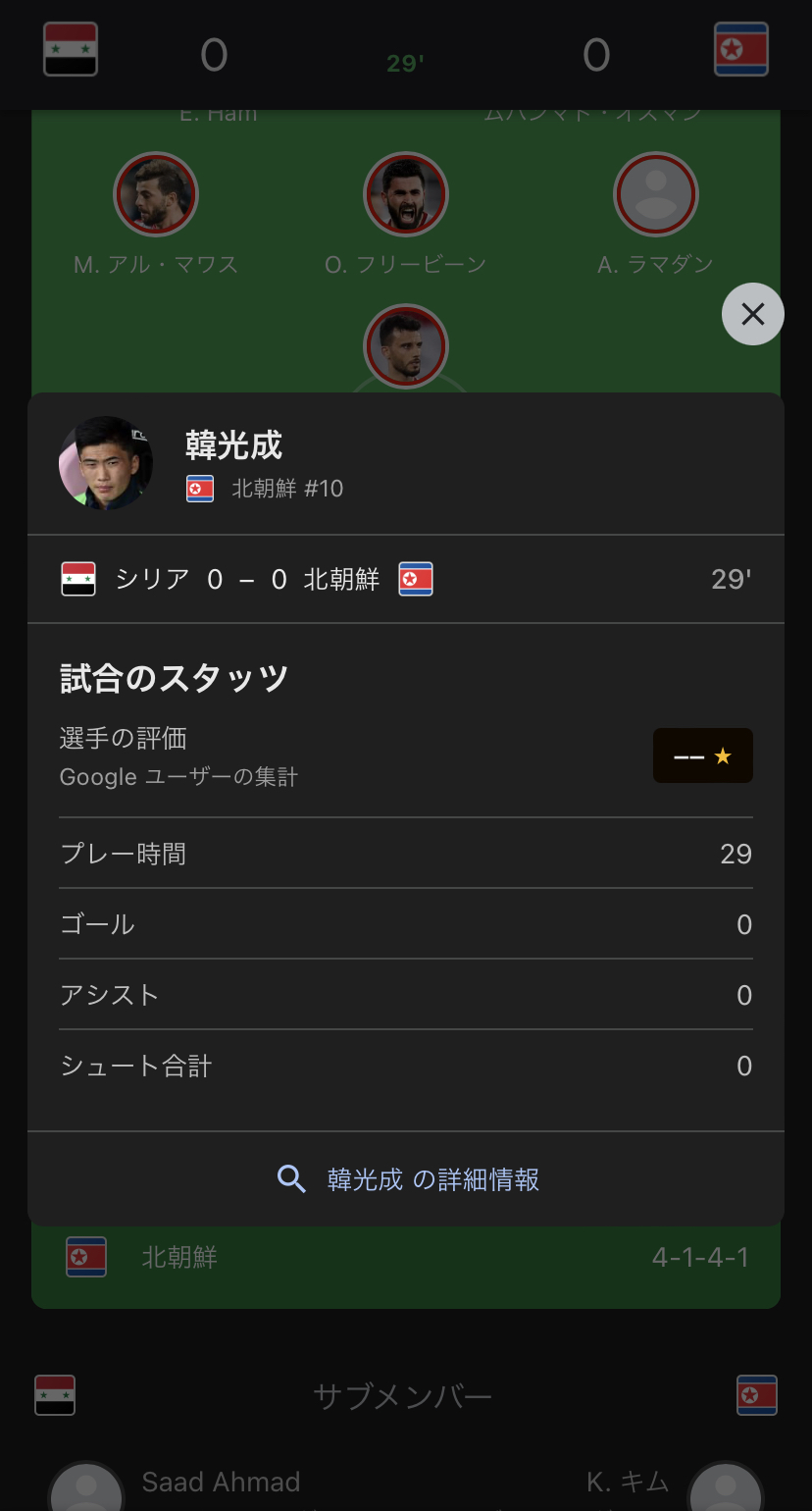The image size is (812, 1511).
Task: Select player M. アル・マワス in lineup
Action: point(156,214)
